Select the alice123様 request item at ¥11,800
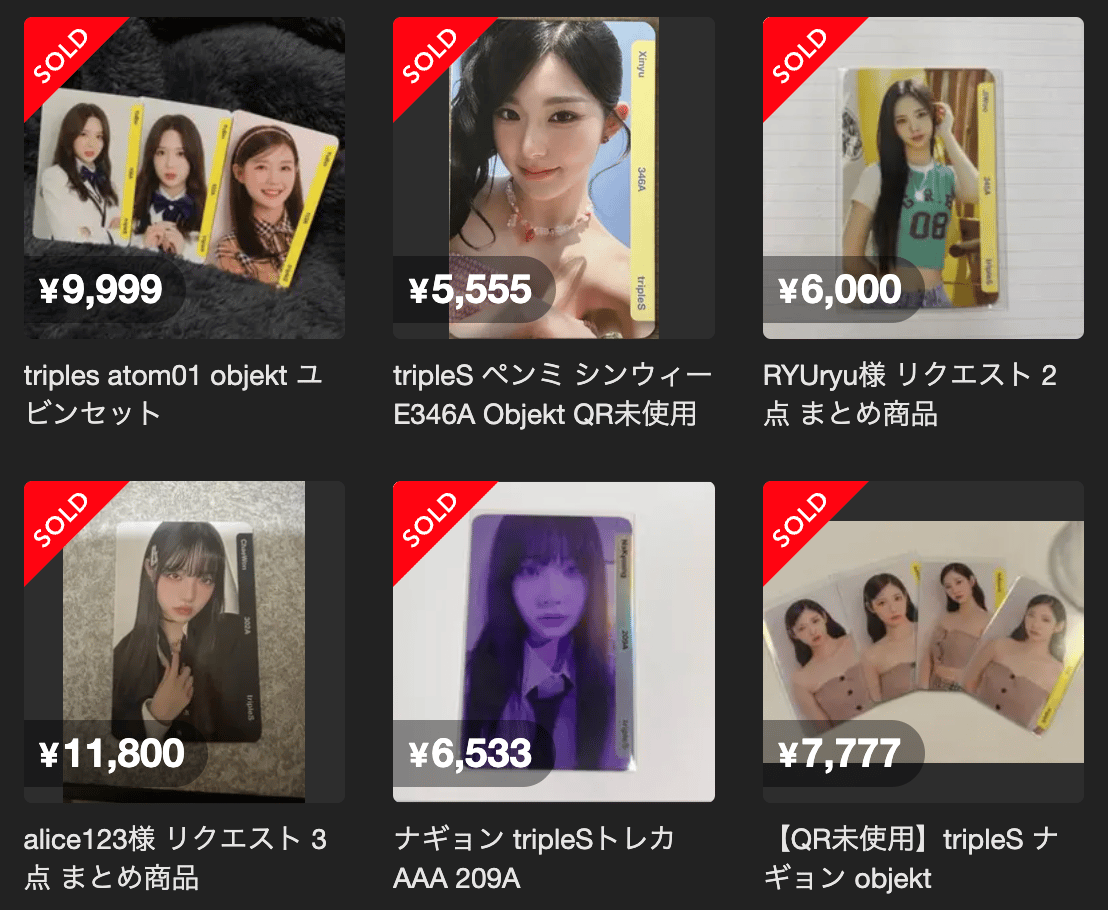Screen dimensions: 1108x910 click(184, 641)
